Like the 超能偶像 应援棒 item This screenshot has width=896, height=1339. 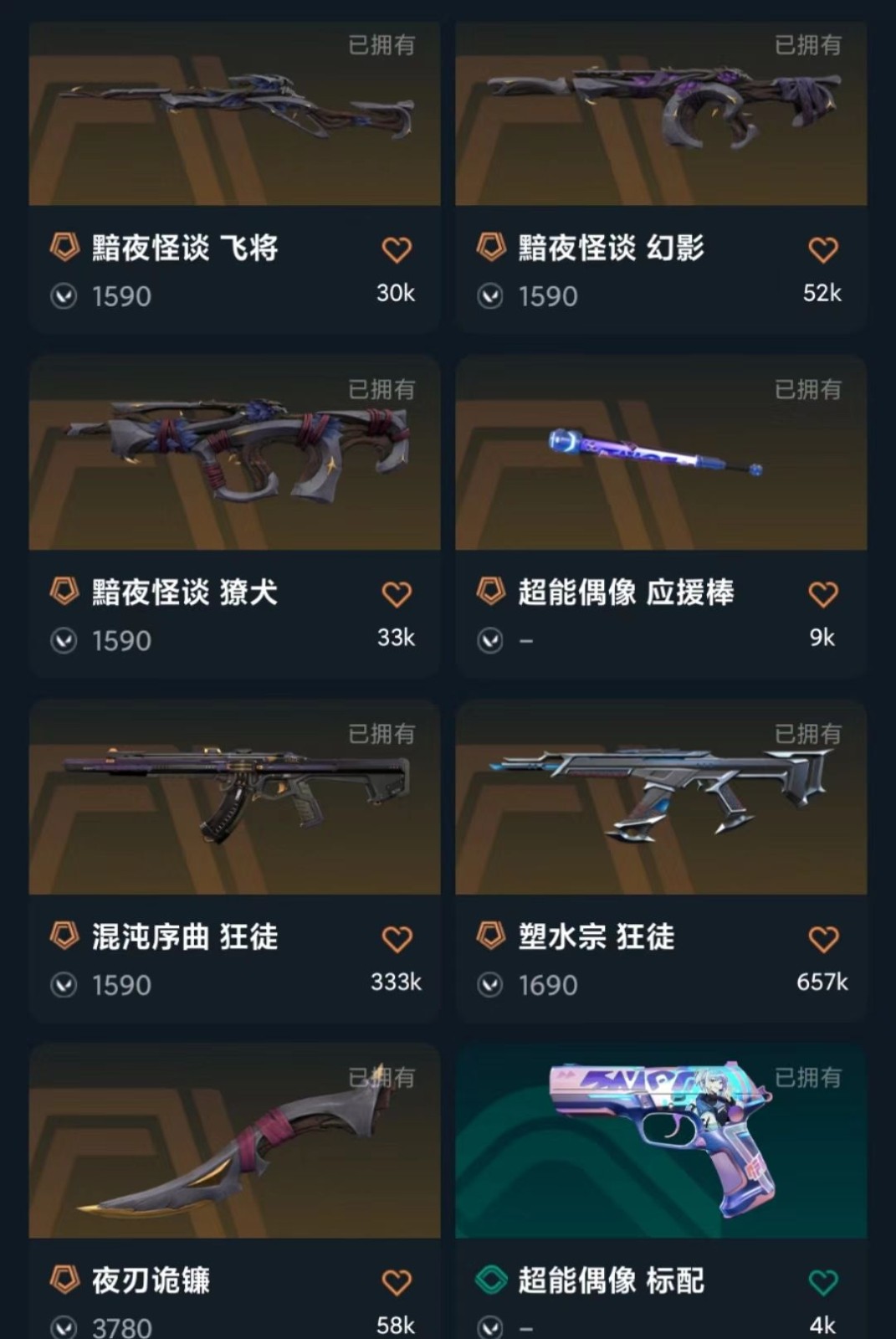click(823, 594)
